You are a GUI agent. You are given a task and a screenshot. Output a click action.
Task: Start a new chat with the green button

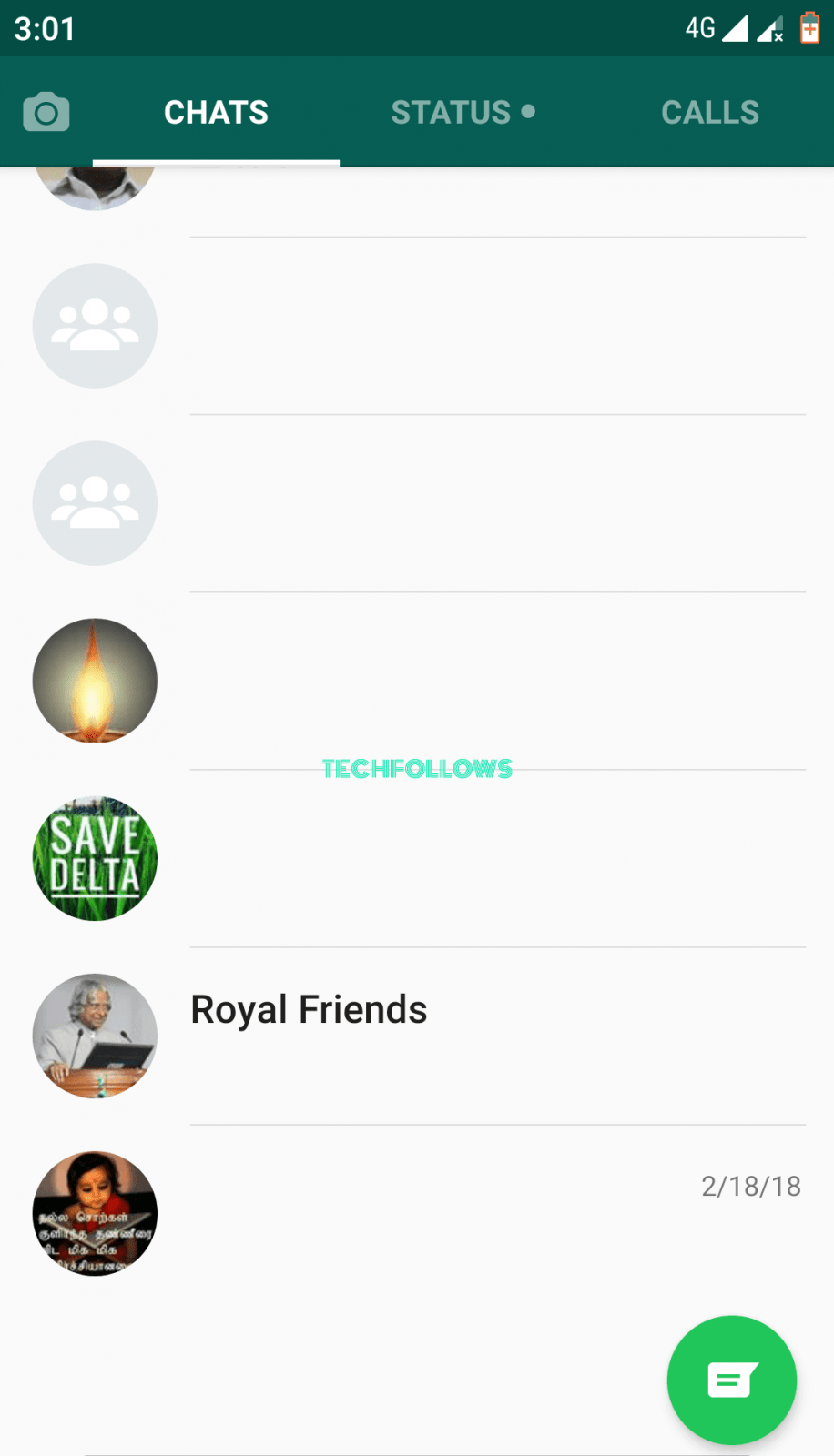click(x=732, y=1380)
